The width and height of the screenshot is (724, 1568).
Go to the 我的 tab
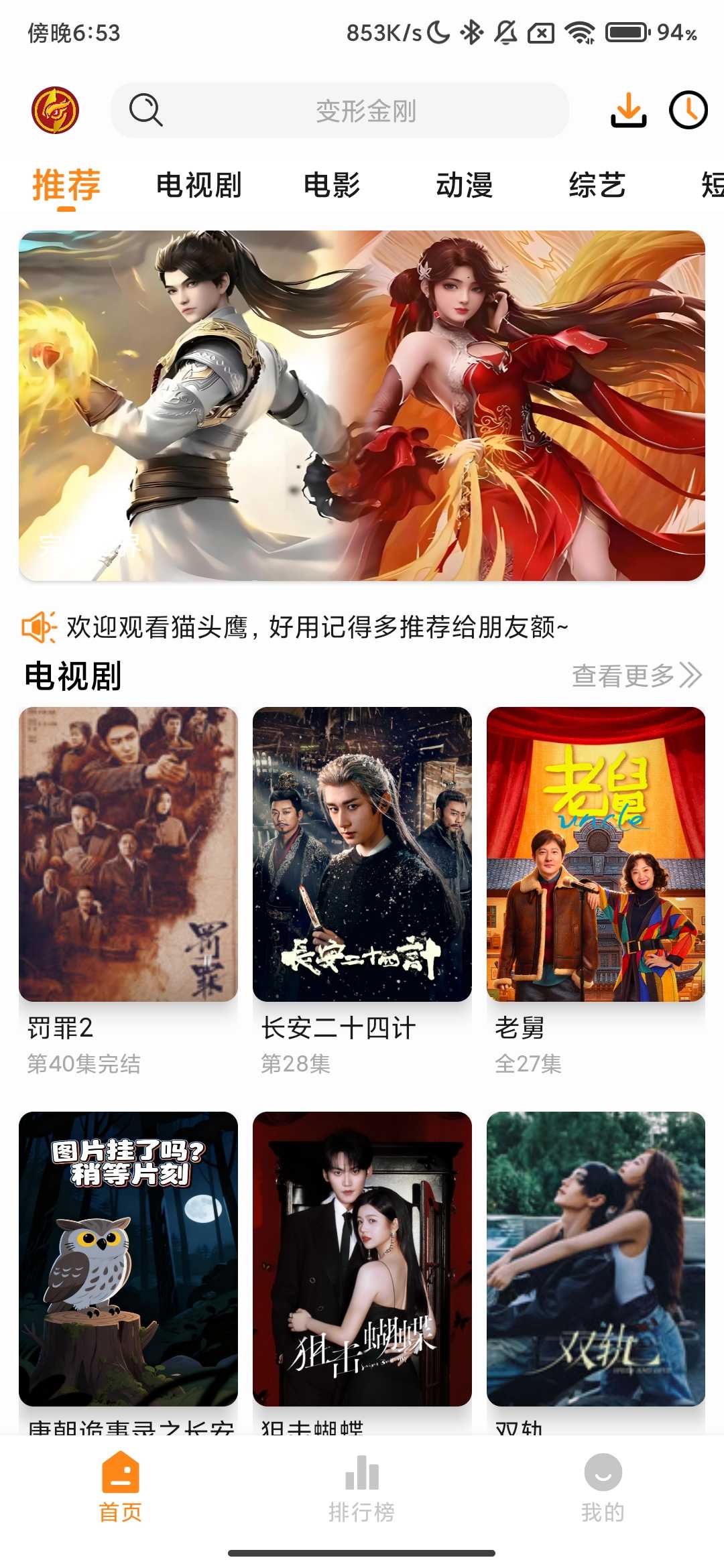(603, 1486)
